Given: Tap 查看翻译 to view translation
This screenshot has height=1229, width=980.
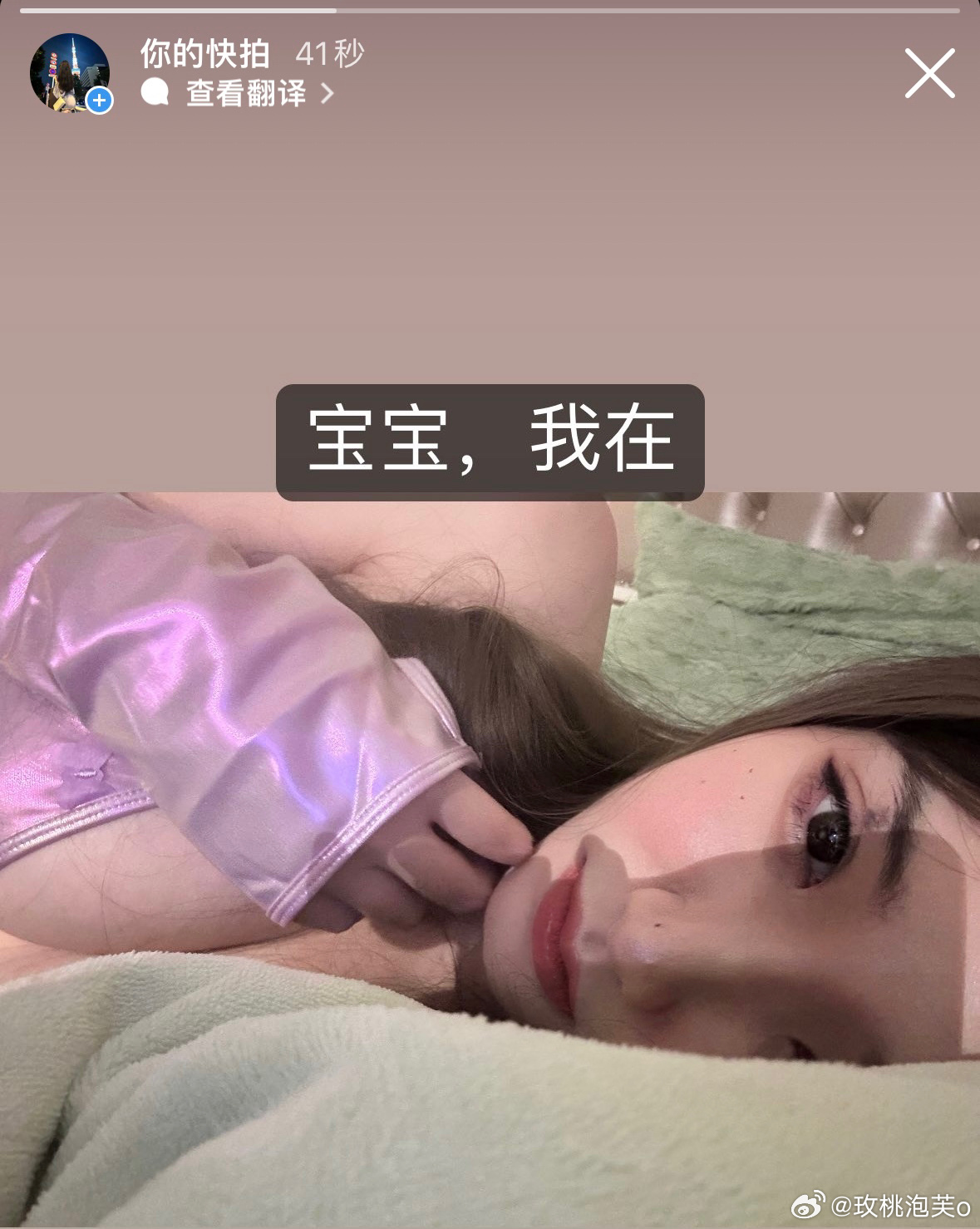Looking at the screenshot, I should point(246,93).
